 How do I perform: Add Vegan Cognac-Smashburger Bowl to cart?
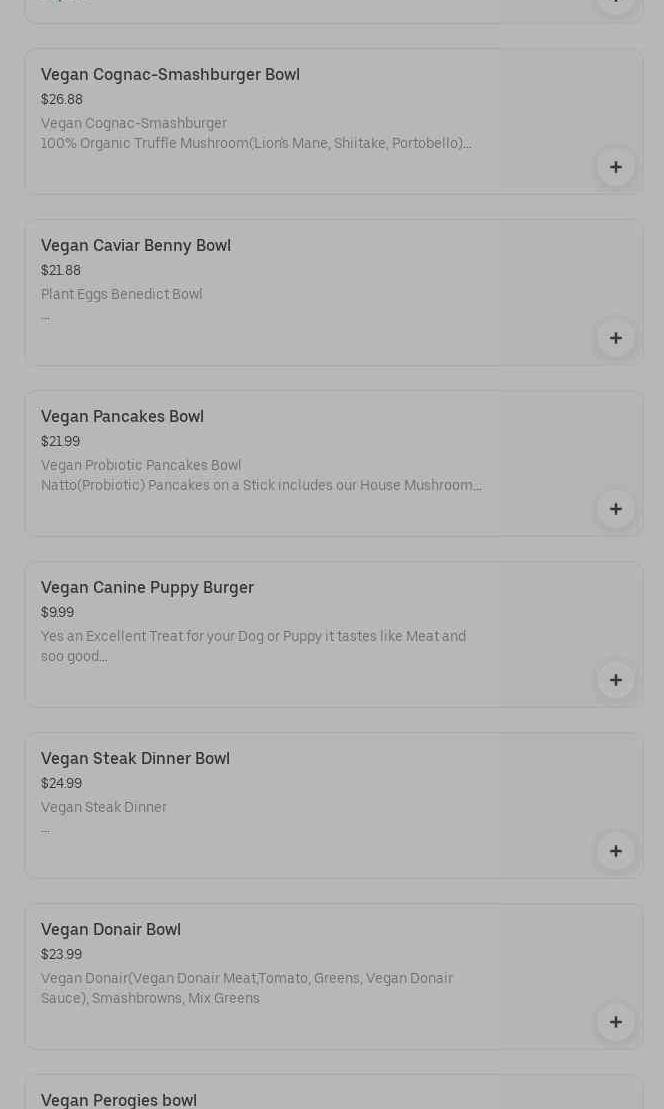pos(615,167)
